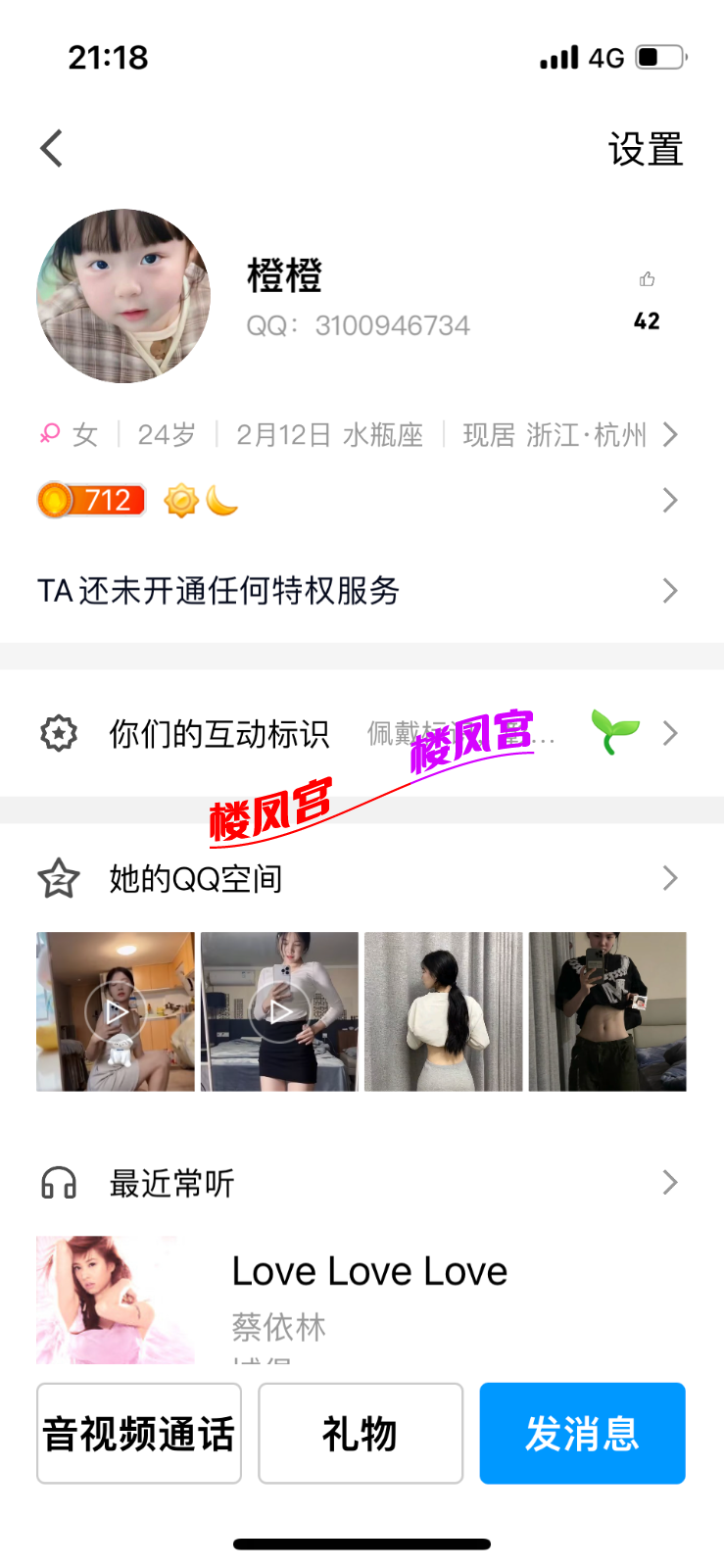Start 音视频通话
Screen dimensions: 724x1568
tap(139, 1434)
